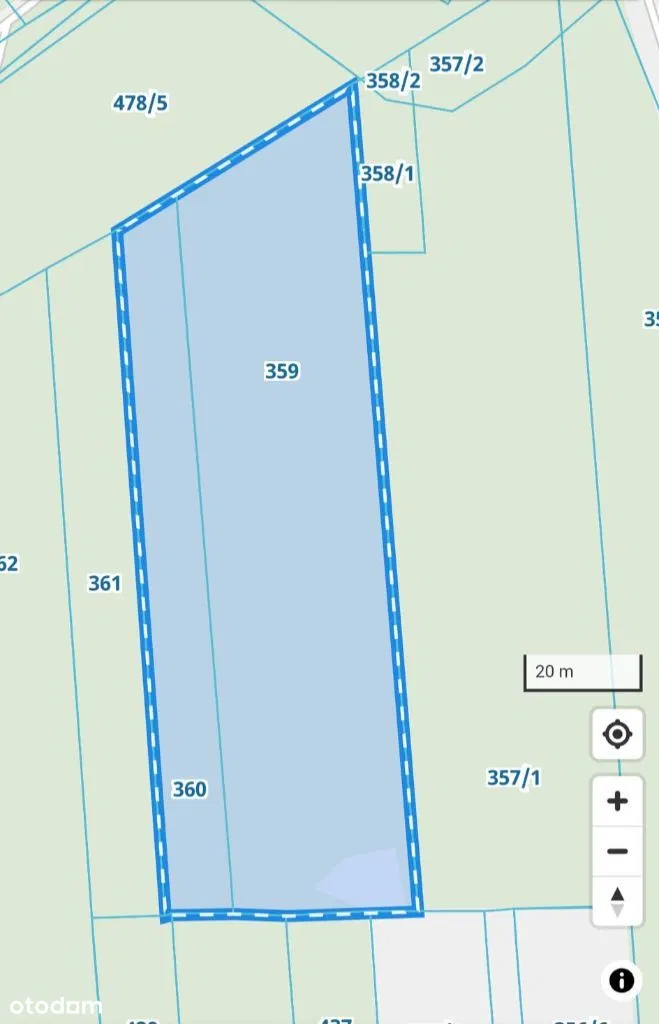Zoom in on the map
659x1024 pixels.
(617, 801)
